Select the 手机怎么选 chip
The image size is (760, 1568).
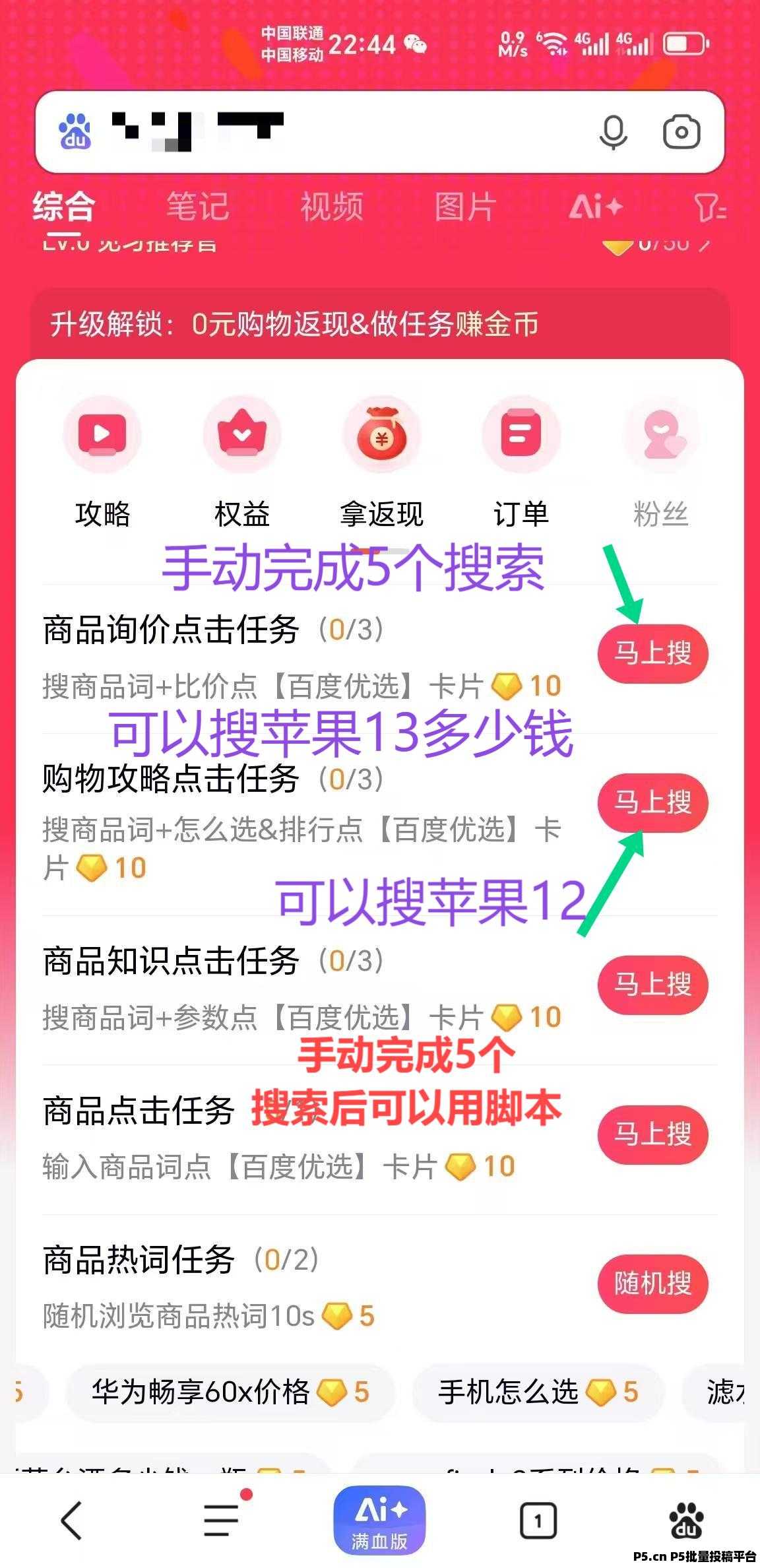pyautogui.click(x=538, y=1392)
